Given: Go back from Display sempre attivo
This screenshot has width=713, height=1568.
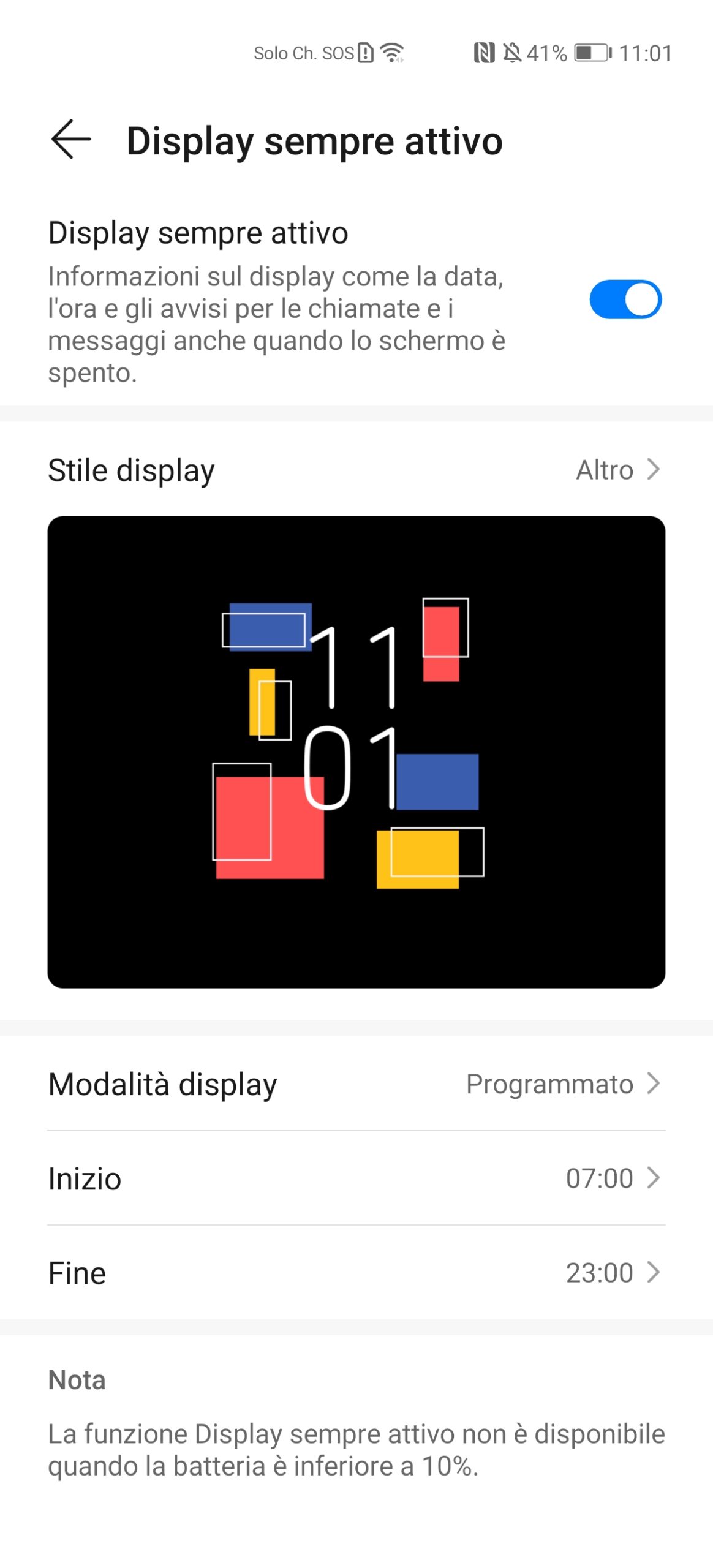Looking at the screenshot, I should [71, 140].
